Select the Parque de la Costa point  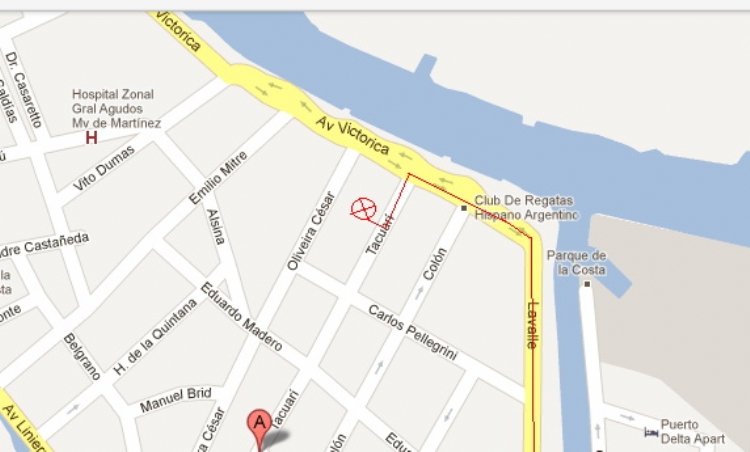[587, 284]
